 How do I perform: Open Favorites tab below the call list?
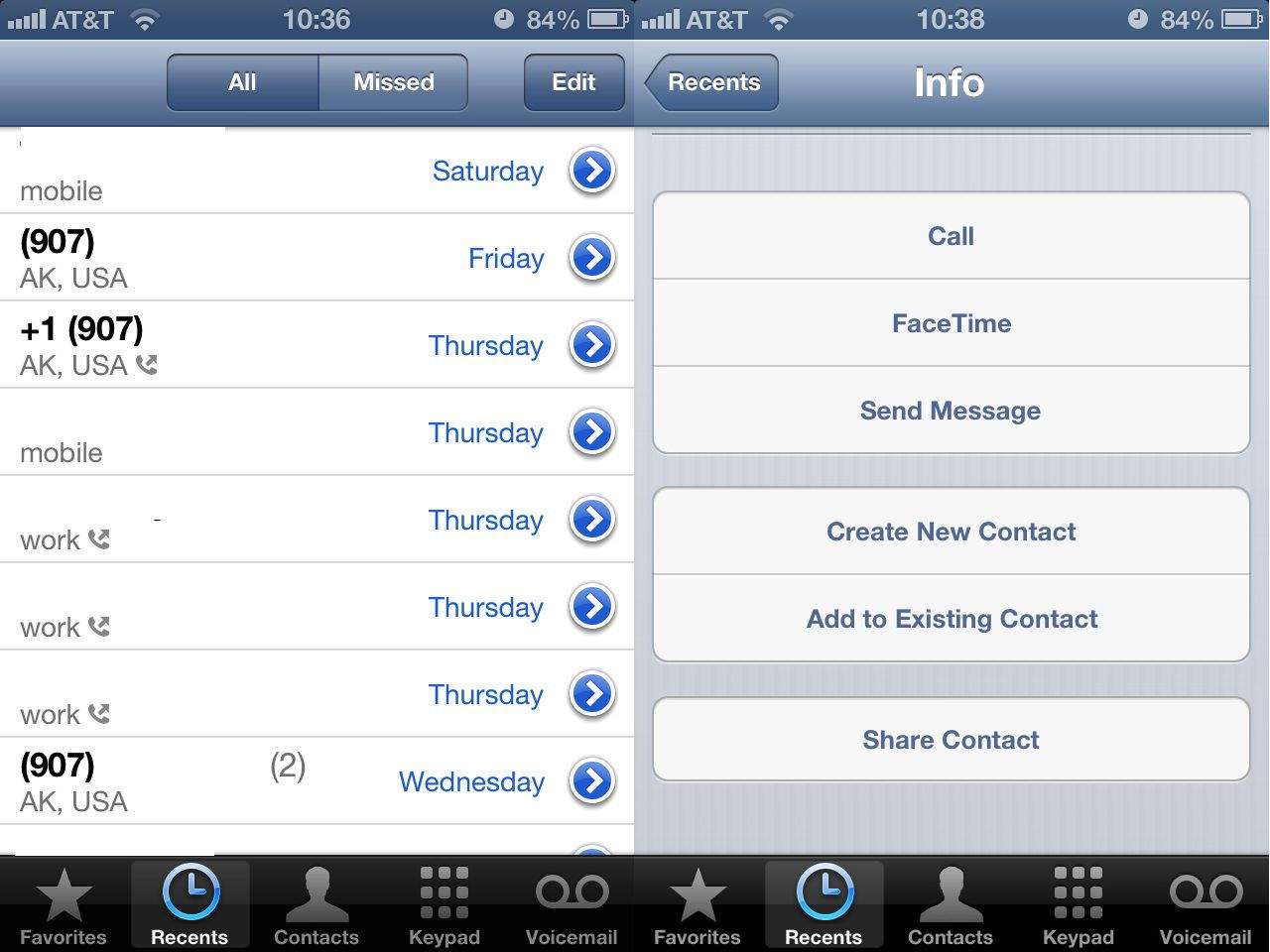click(63, 906)
